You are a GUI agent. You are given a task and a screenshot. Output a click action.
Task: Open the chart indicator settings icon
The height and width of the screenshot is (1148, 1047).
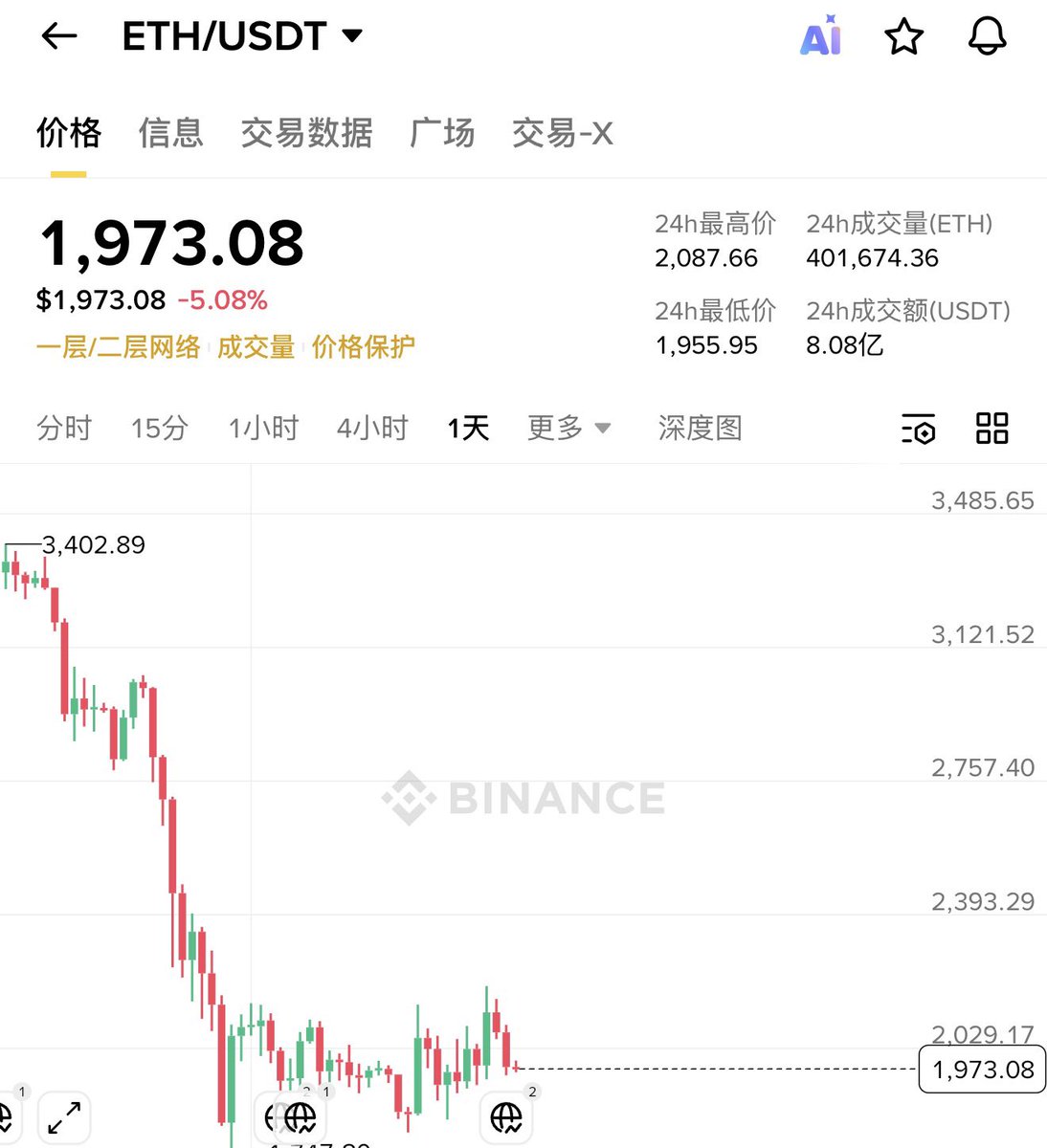click(918, 429)
